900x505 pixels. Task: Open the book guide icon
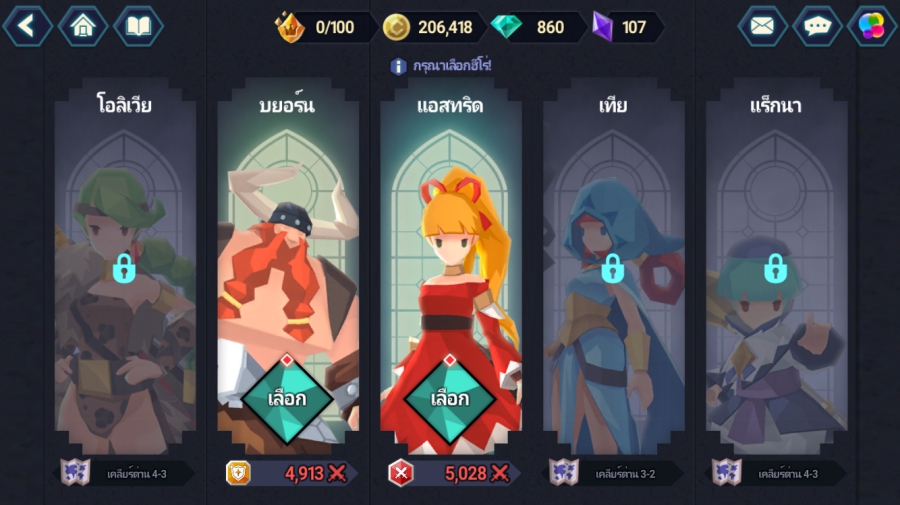point(138,26)
